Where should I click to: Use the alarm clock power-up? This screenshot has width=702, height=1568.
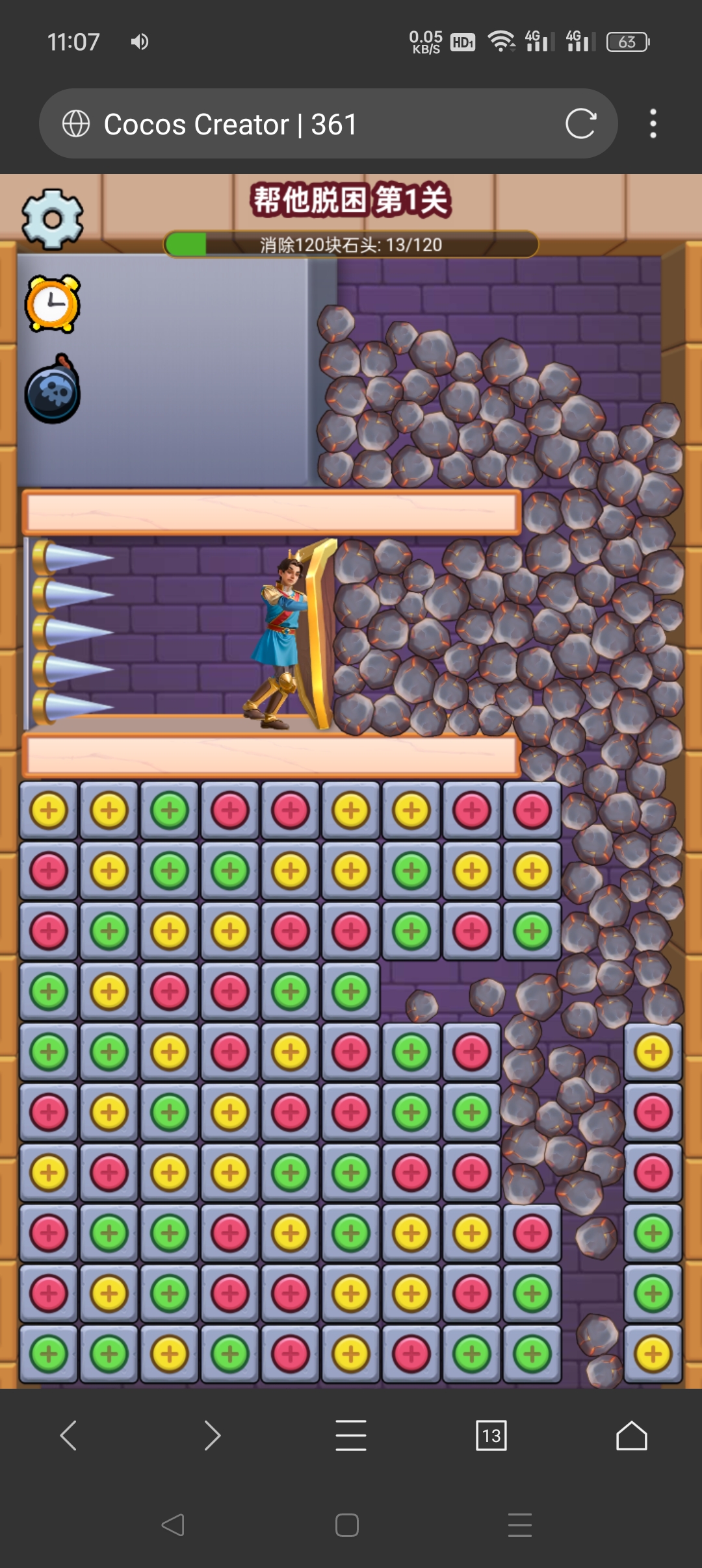(x=52, y=304)
